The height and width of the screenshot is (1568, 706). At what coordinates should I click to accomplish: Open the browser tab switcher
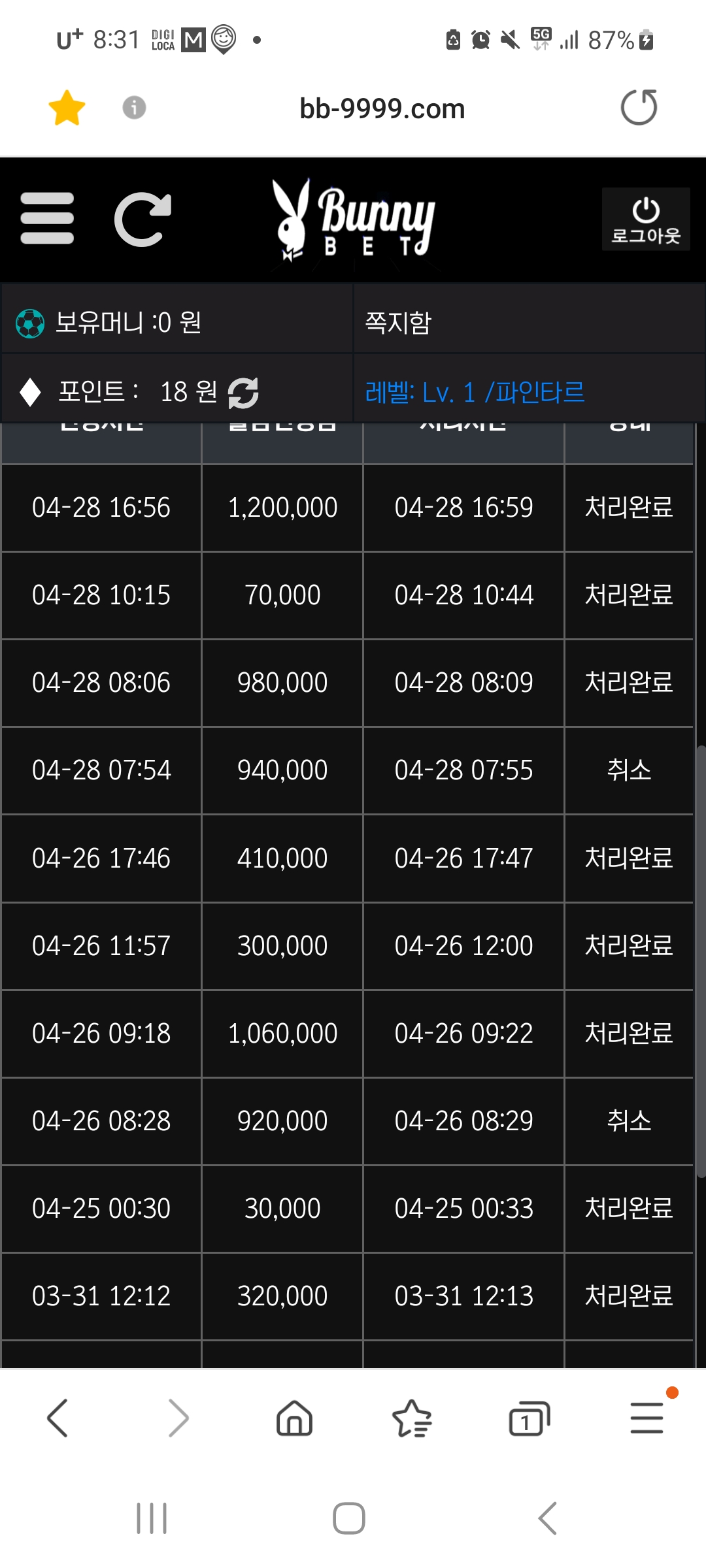[x=529, y=1418]
